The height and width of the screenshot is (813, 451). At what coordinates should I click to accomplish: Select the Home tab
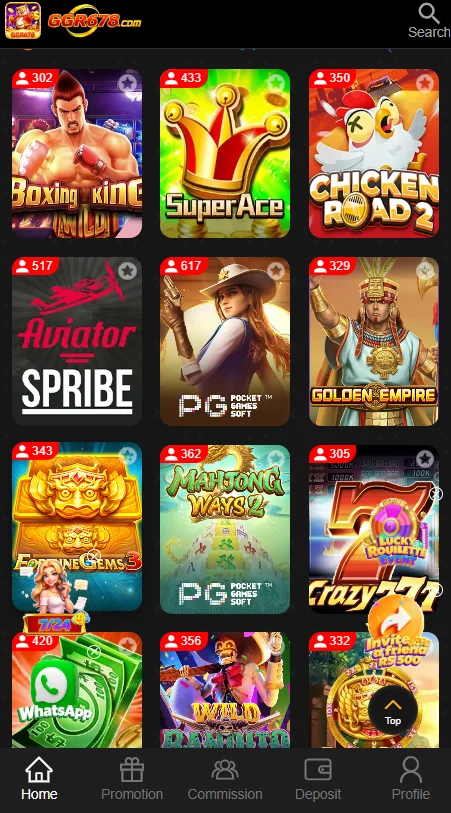pyautogui.click(x=39, y=778)
